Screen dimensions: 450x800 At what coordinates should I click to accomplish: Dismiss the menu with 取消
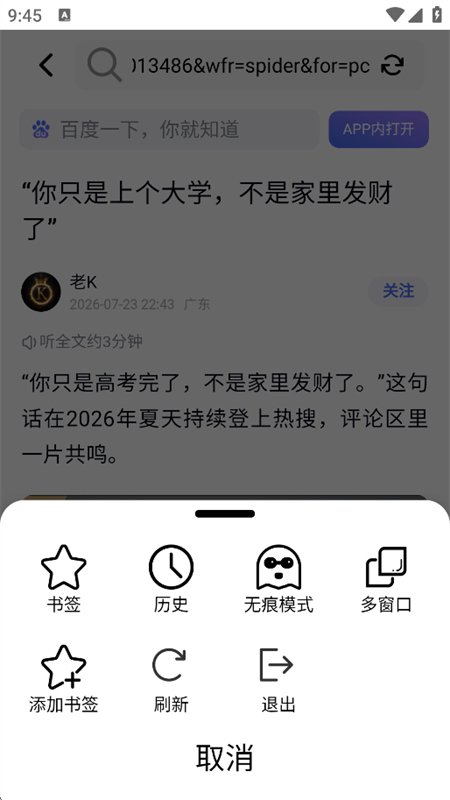click(x=224, y=757)
